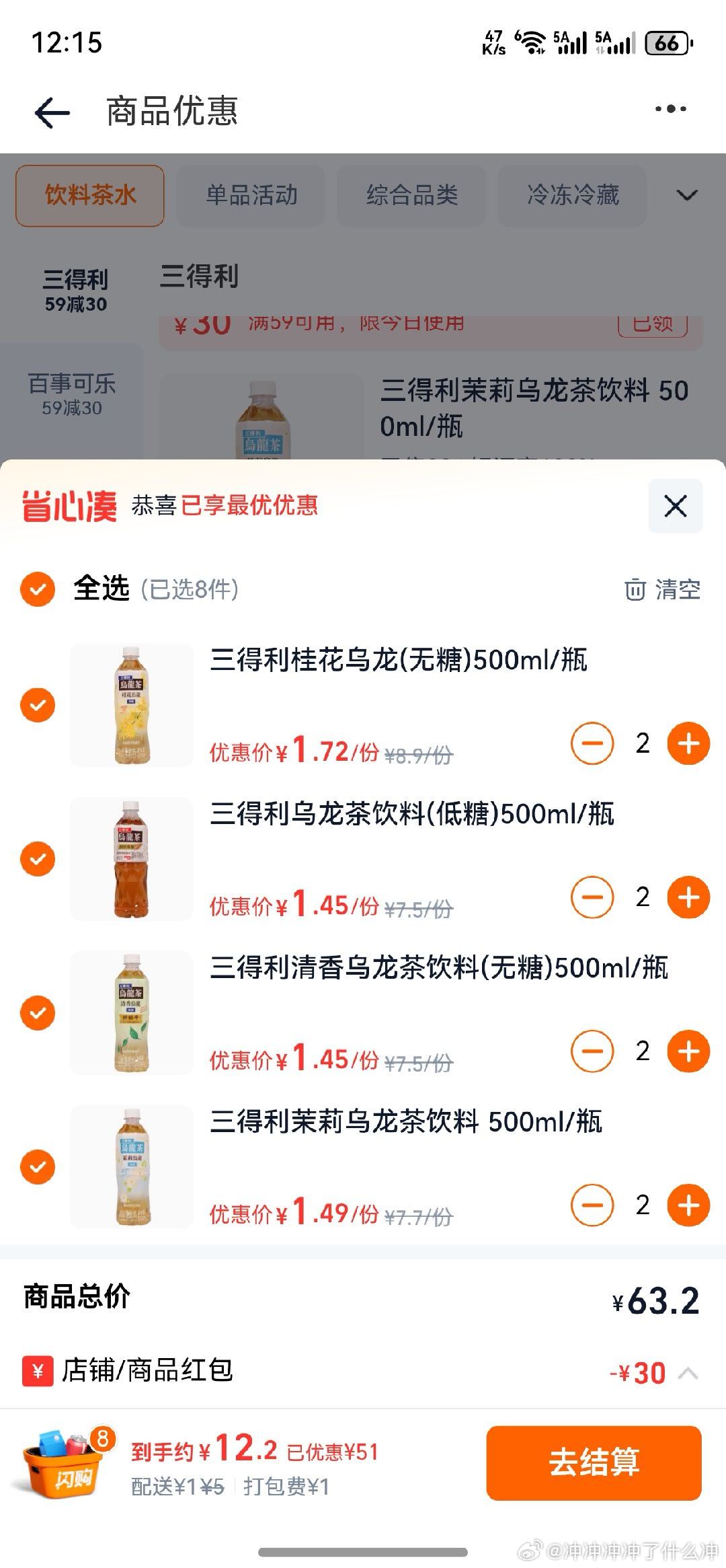Toggle the 全选 select-all checkbox

coord(38,589)
